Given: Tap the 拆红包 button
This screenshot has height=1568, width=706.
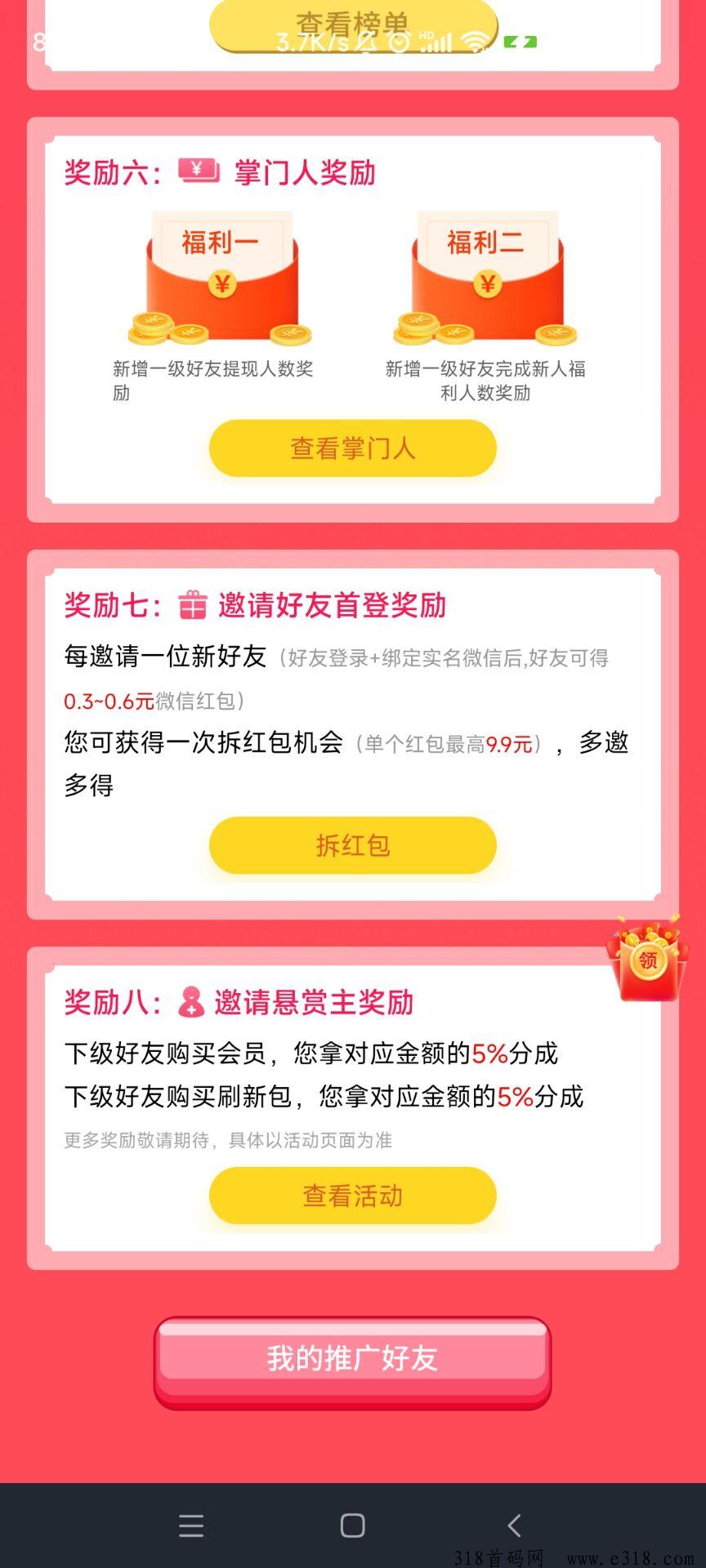Looking at the screenshot, I should coord(353,845).
